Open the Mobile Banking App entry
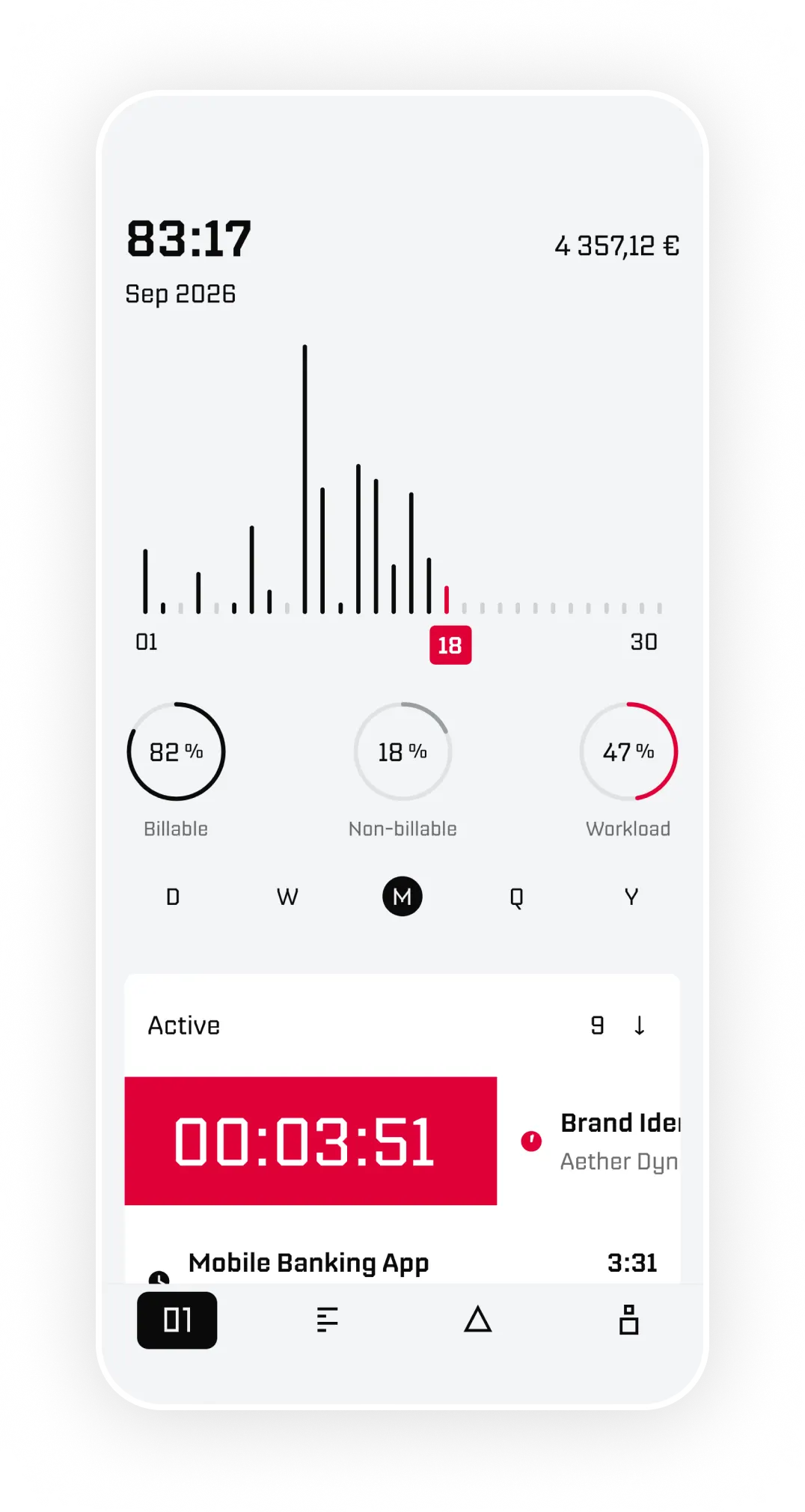Image resolution: width=805 pixels, height=1512 pixels. pyautogui.click(x=402, y=1263)
